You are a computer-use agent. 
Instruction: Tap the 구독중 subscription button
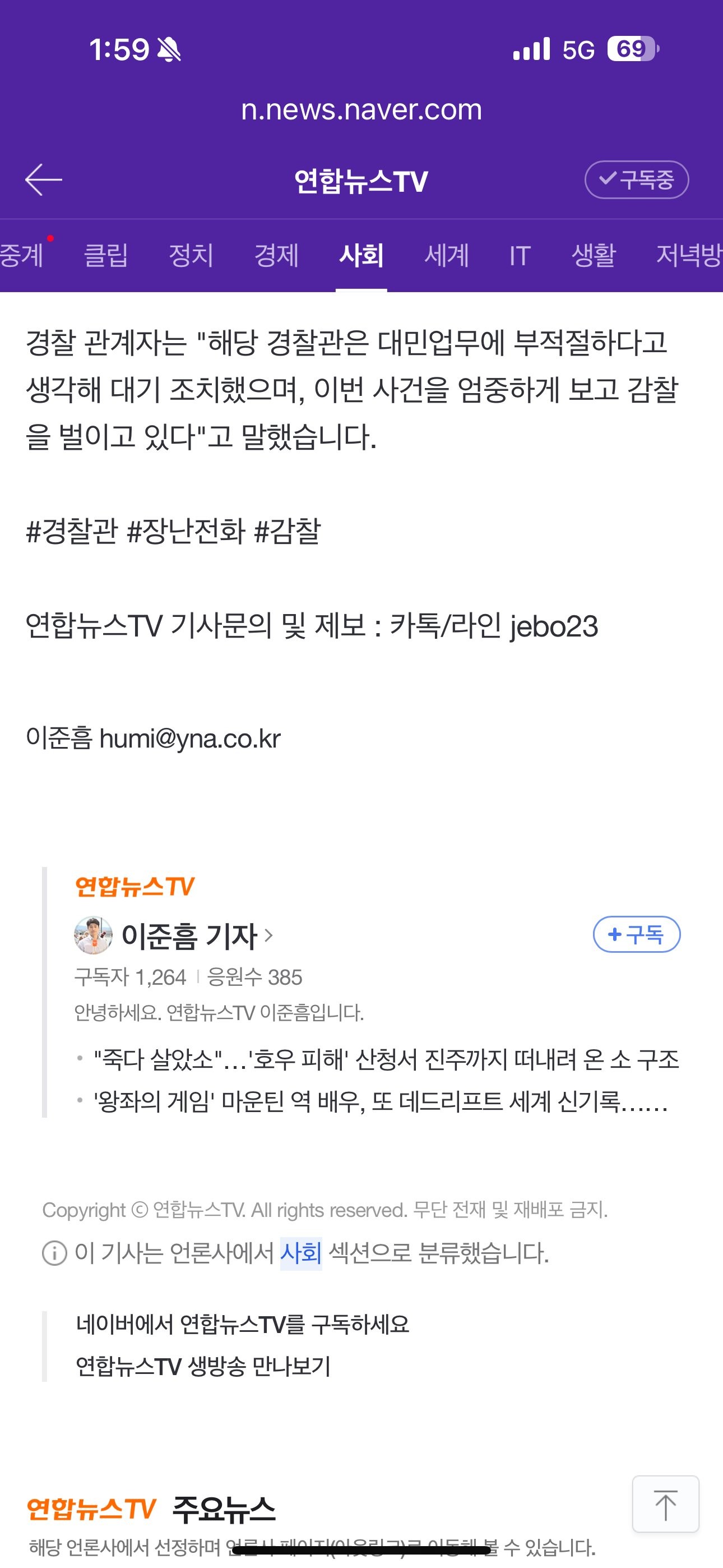tap(636, 179)
